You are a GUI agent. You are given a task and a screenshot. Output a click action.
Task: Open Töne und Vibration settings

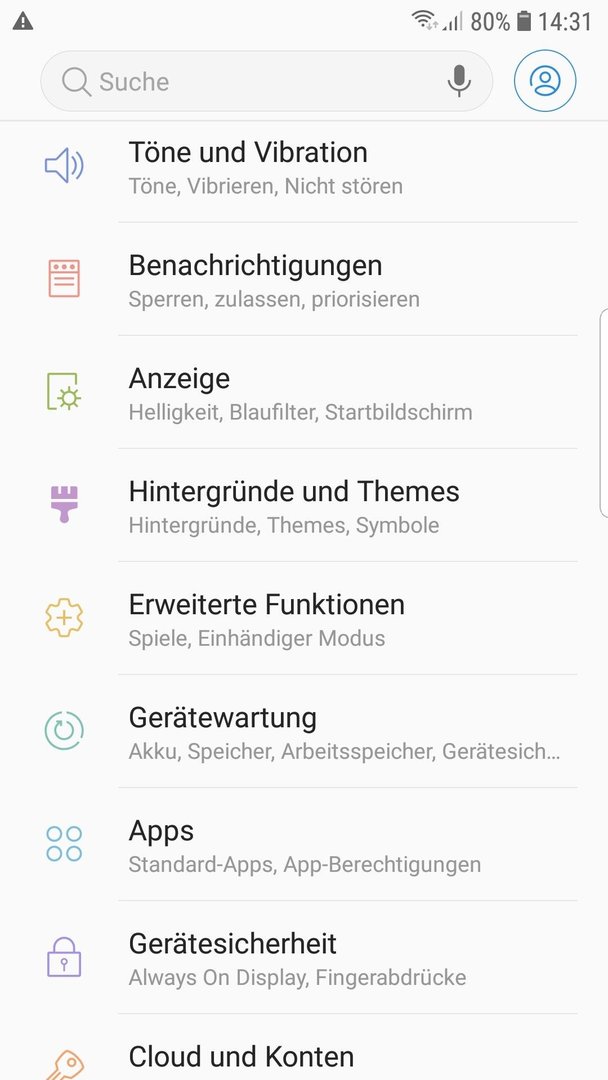coord(304,167)
